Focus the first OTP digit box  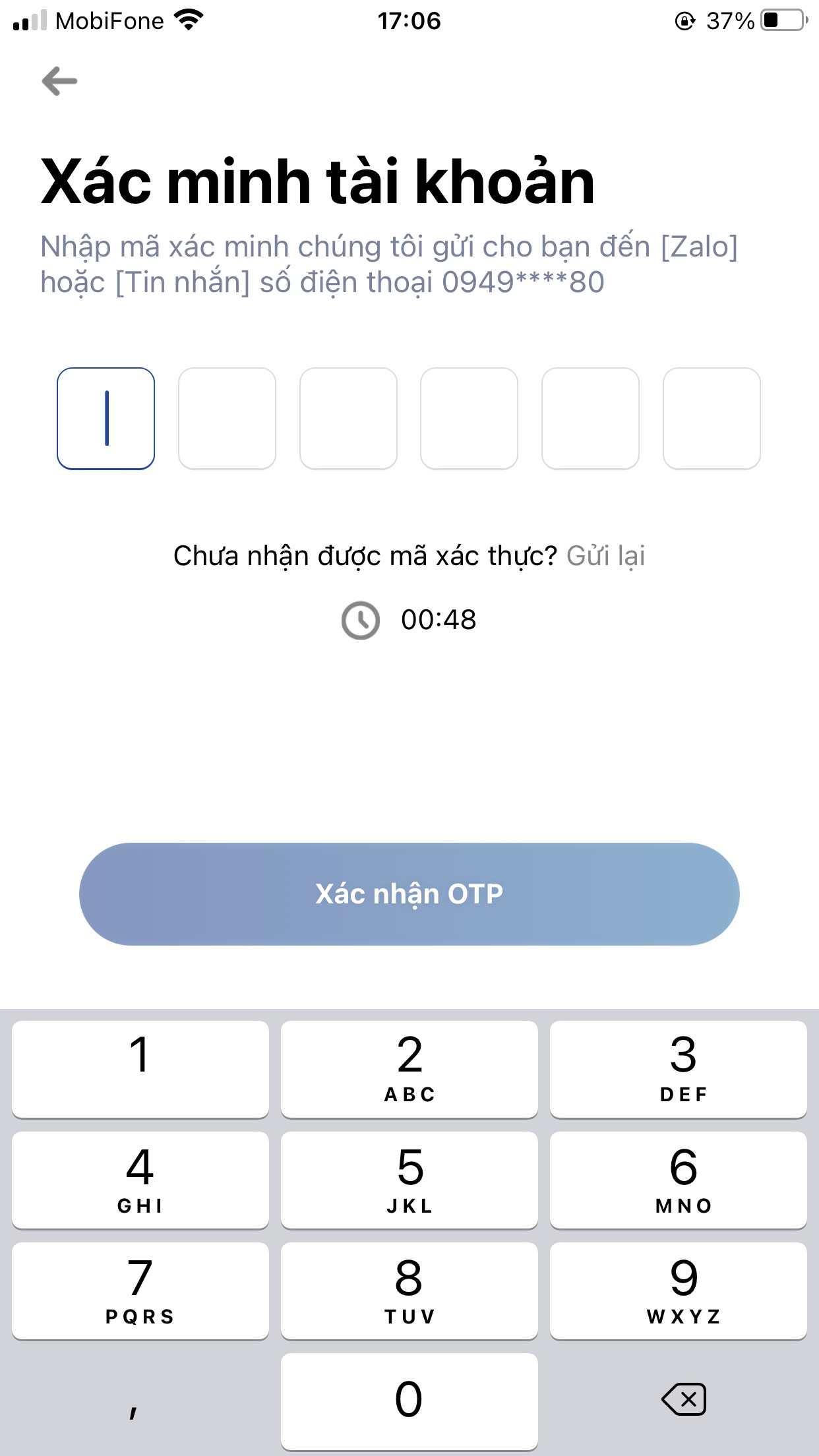pyautogui.click(x=106, y=419)
